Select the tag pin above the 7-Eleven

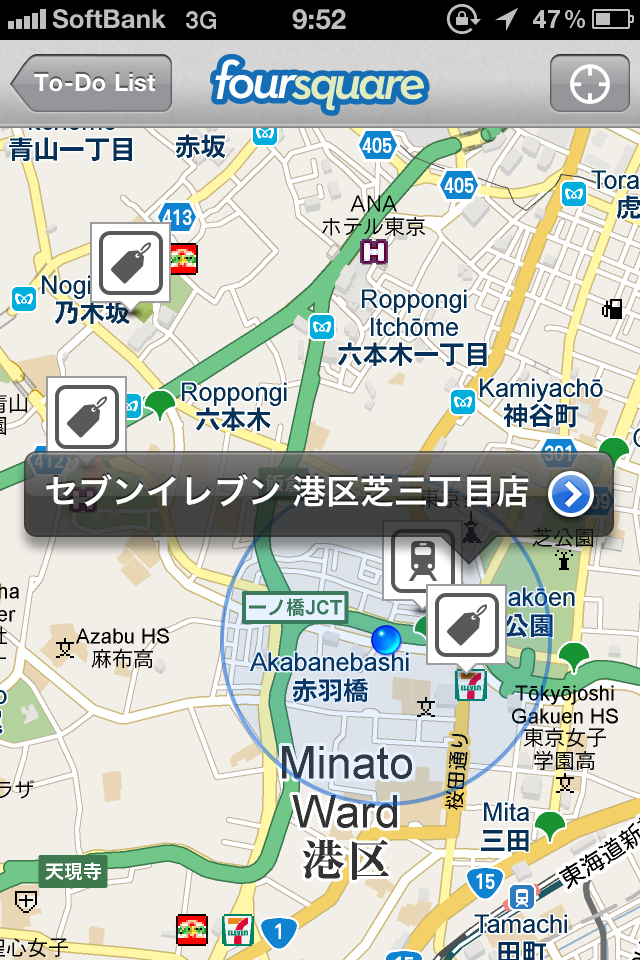tap(465, 624)
